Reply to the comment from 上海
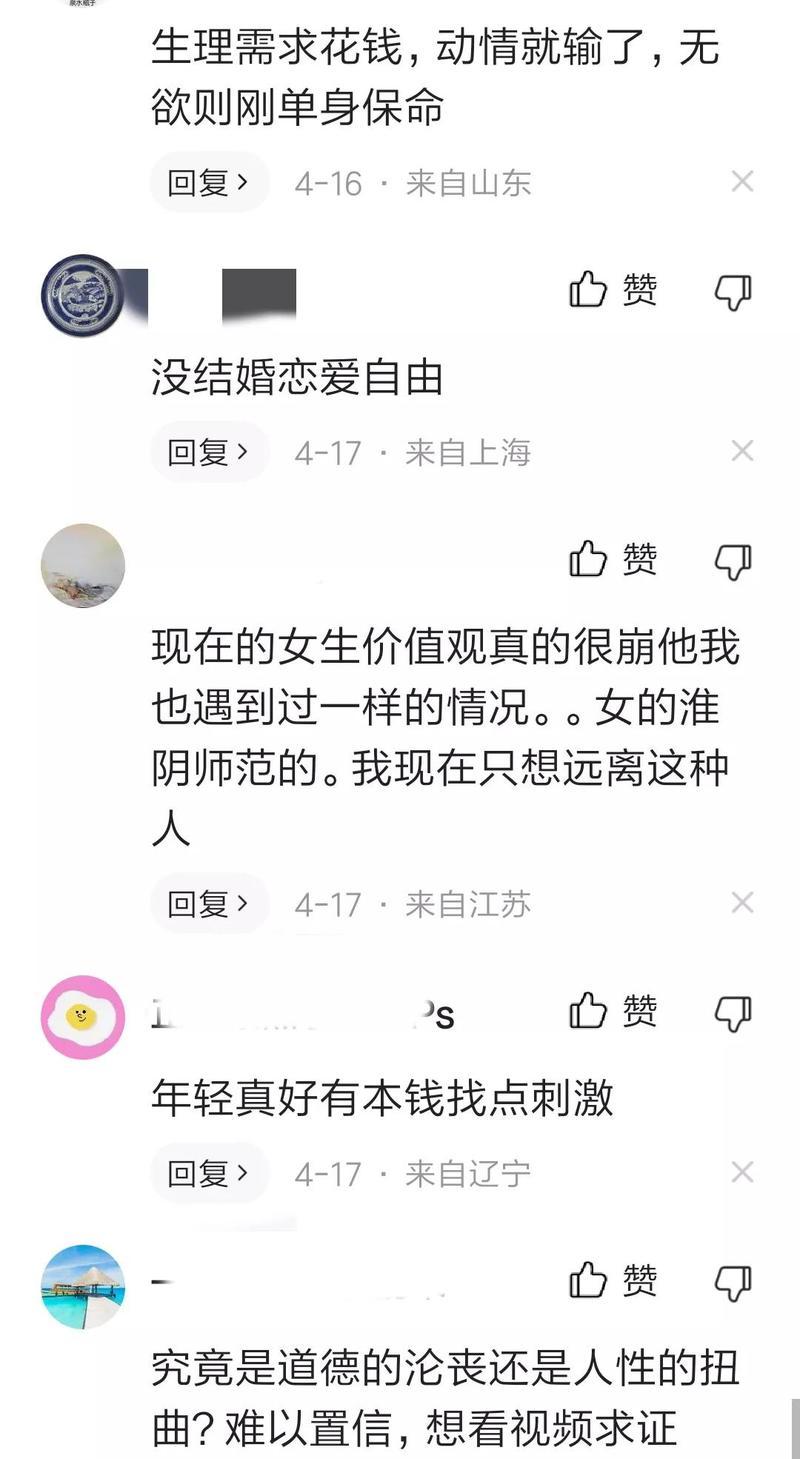 (208, 453)
